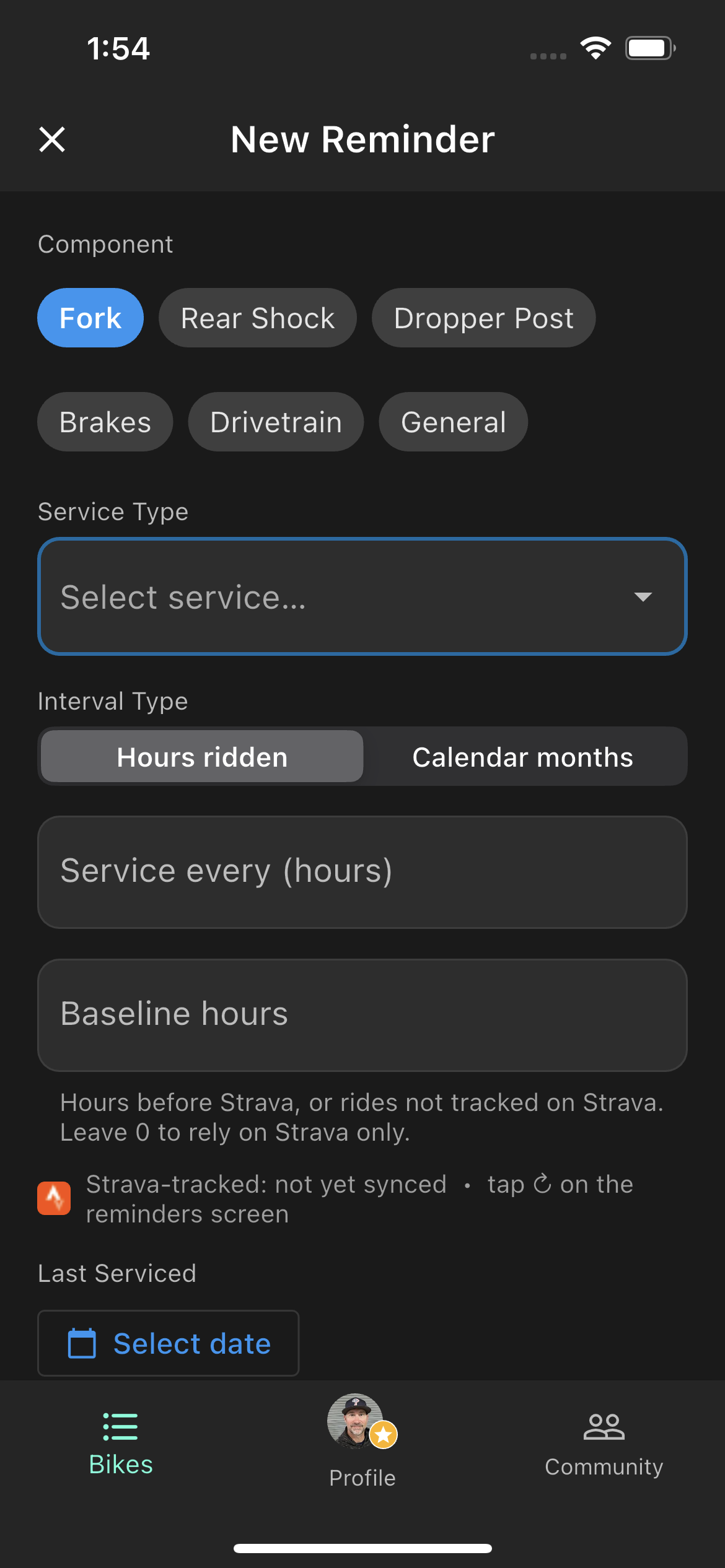Tap the Wi-Fi status bar icon
This screenshot has height=1568, width=725.
click(596, 48)
